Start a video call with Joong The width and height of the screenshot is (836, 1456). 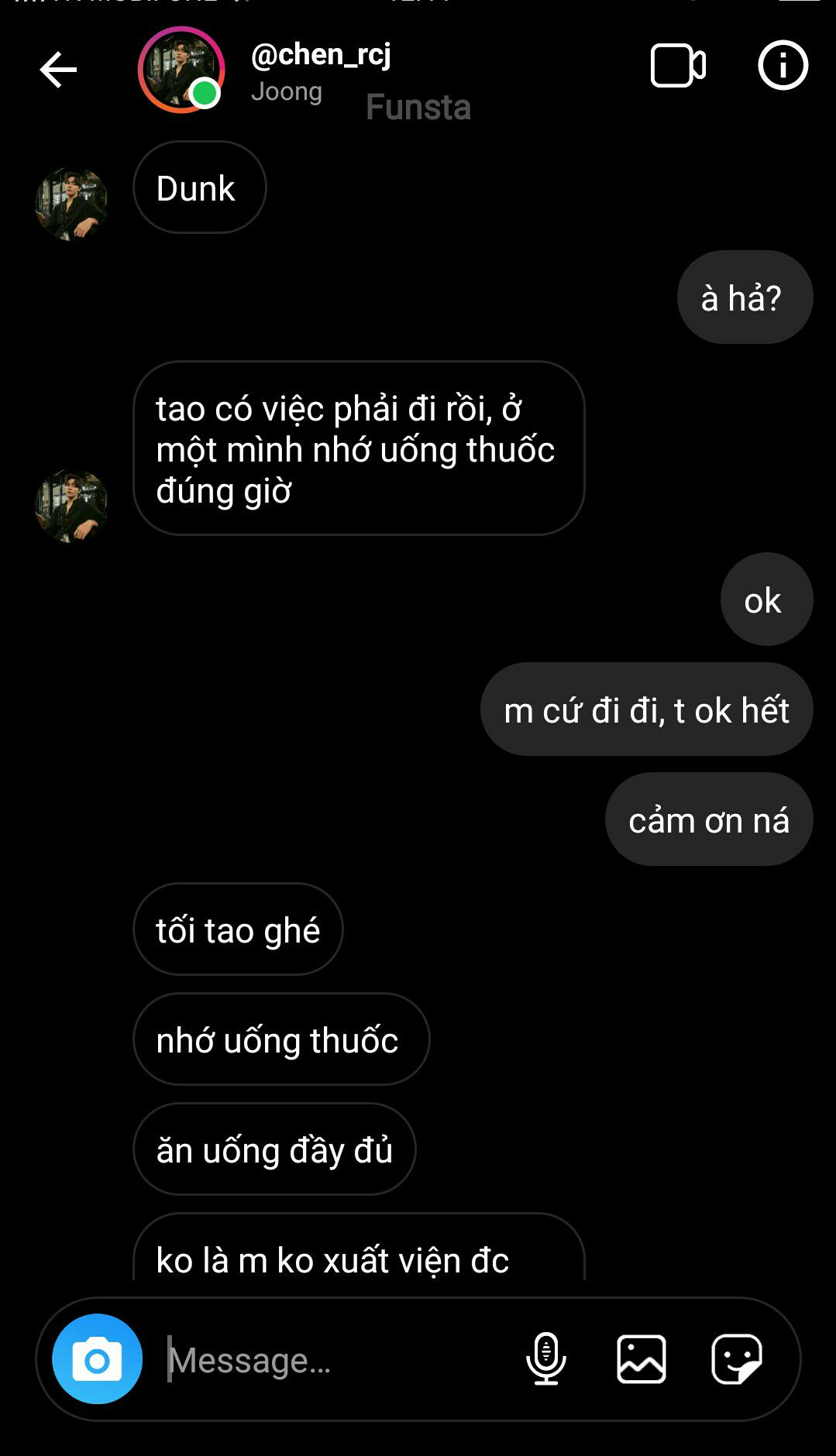pos(678,66)
